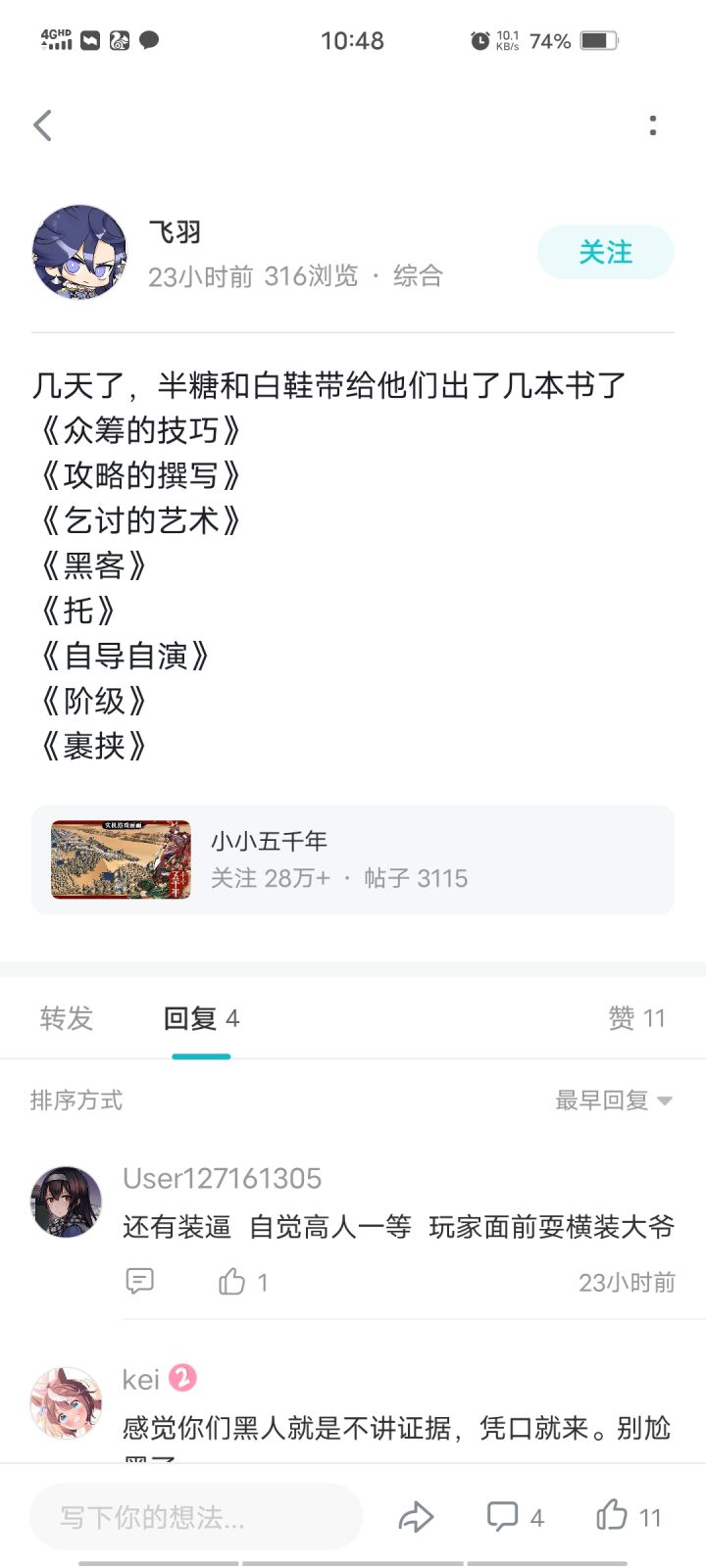The width and height of the screenshot is (706, 1568).
Task: Select the 回复 4 tab
Action: [201, 1019]
